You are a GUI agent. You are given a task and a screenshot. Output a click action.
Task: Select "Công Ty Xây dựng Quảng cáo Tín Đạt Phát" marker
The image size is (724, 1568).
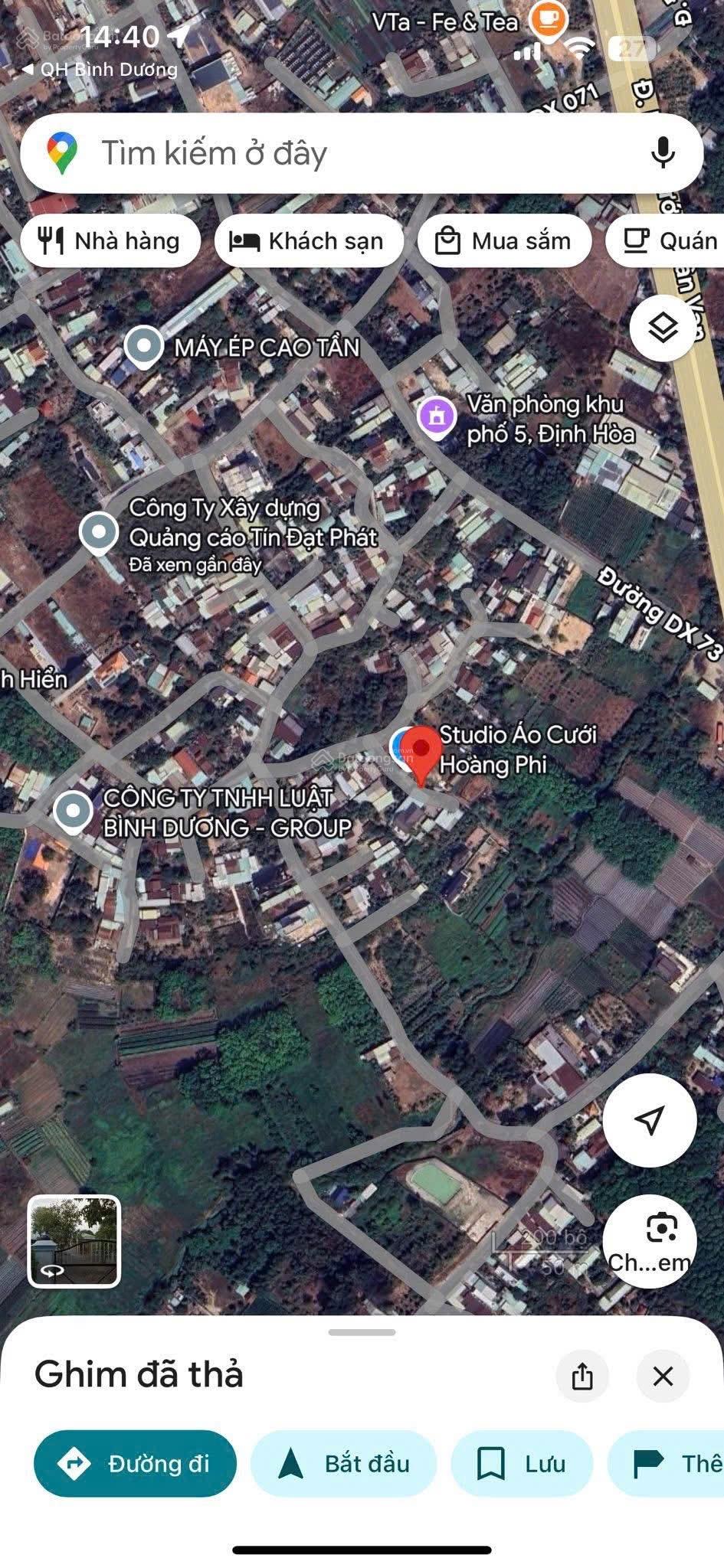(100, 531)
